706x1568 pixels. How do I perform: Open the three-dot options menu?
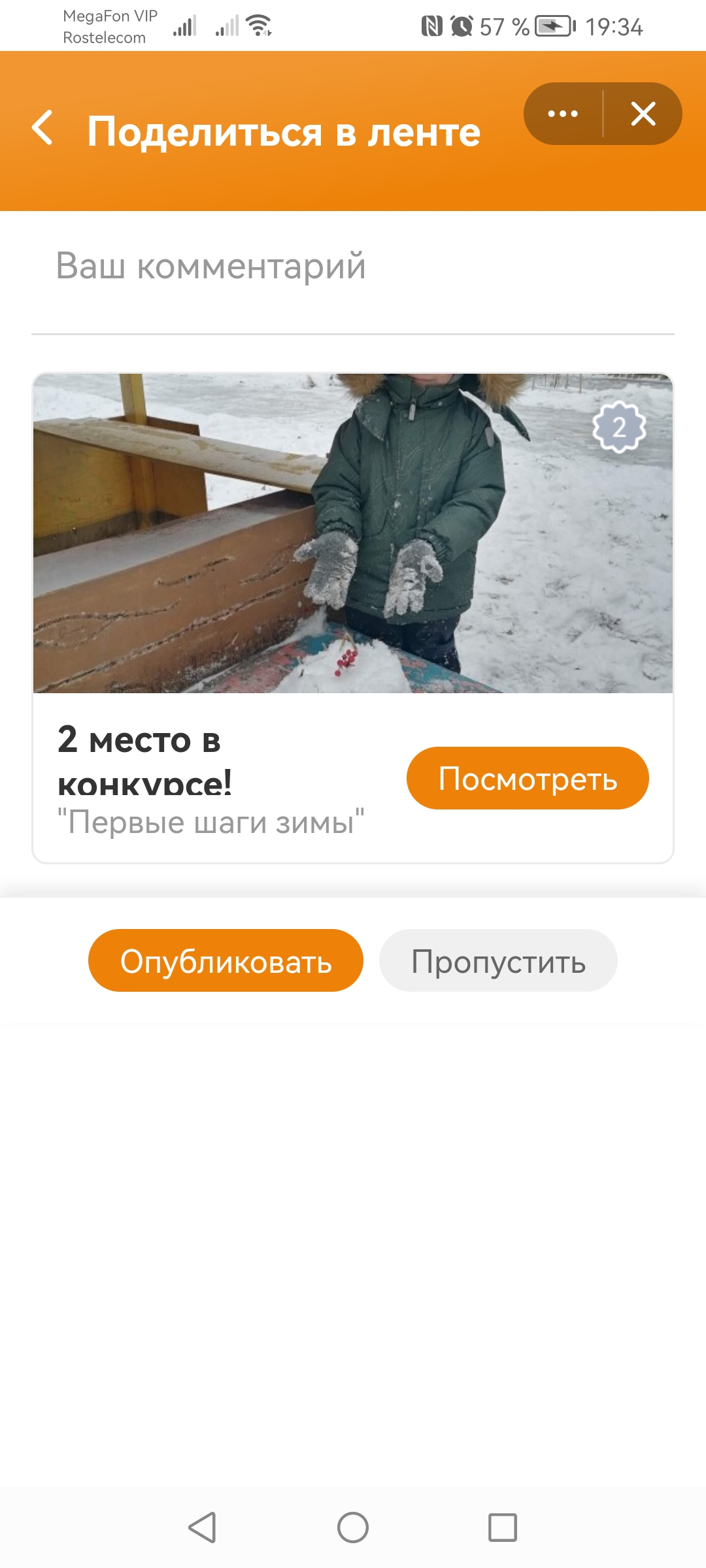point(563,114)
